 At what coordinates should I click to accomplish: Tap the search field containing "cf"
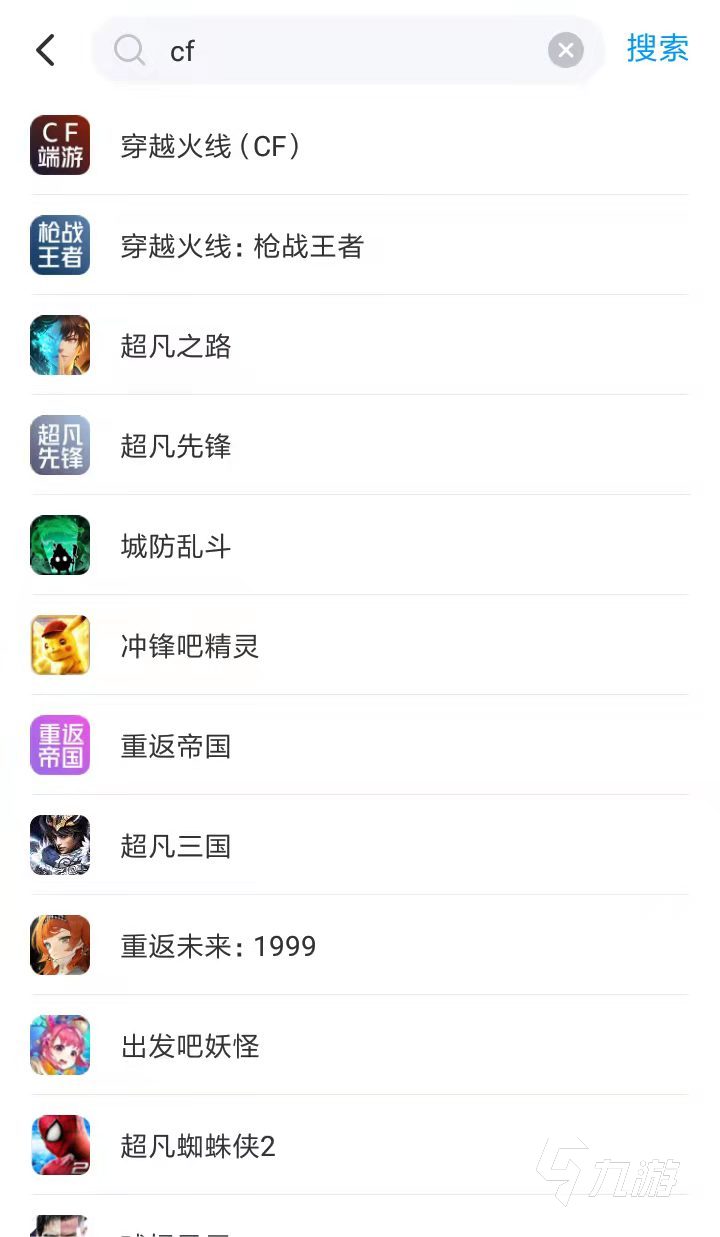coord(340,50)
